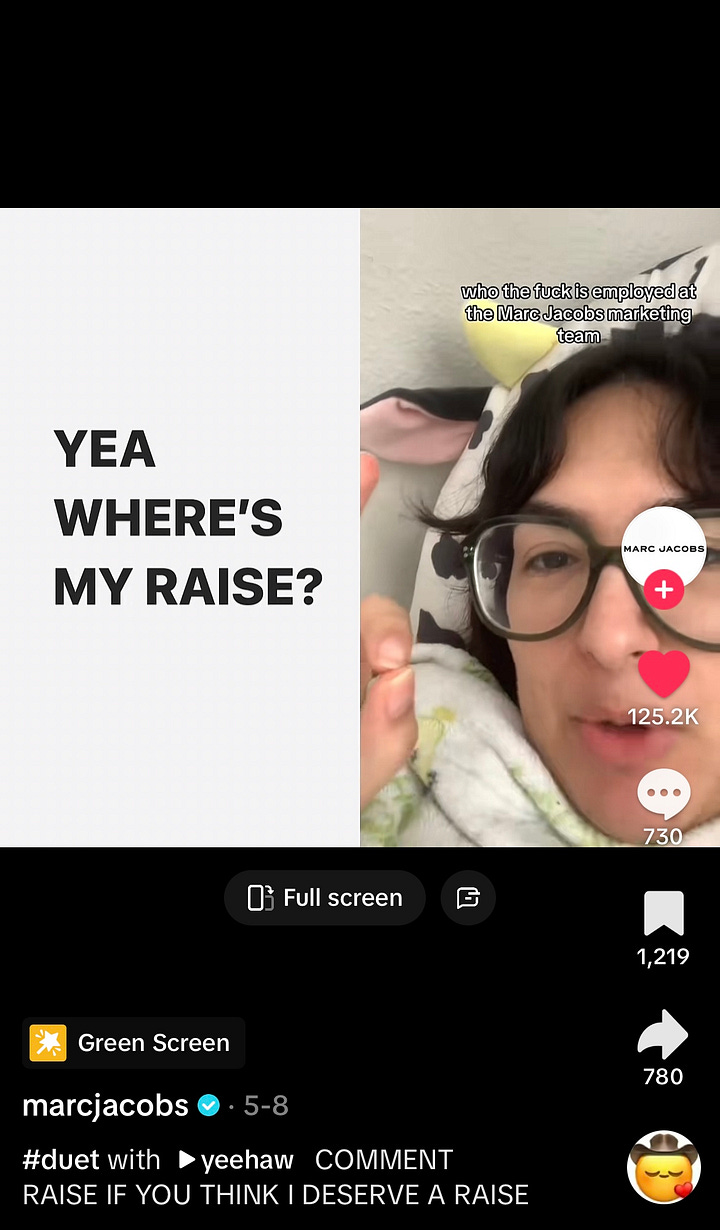Follow Marc Jacobs with the plus button
This screenshot has width=720, height=1230.
663,590
